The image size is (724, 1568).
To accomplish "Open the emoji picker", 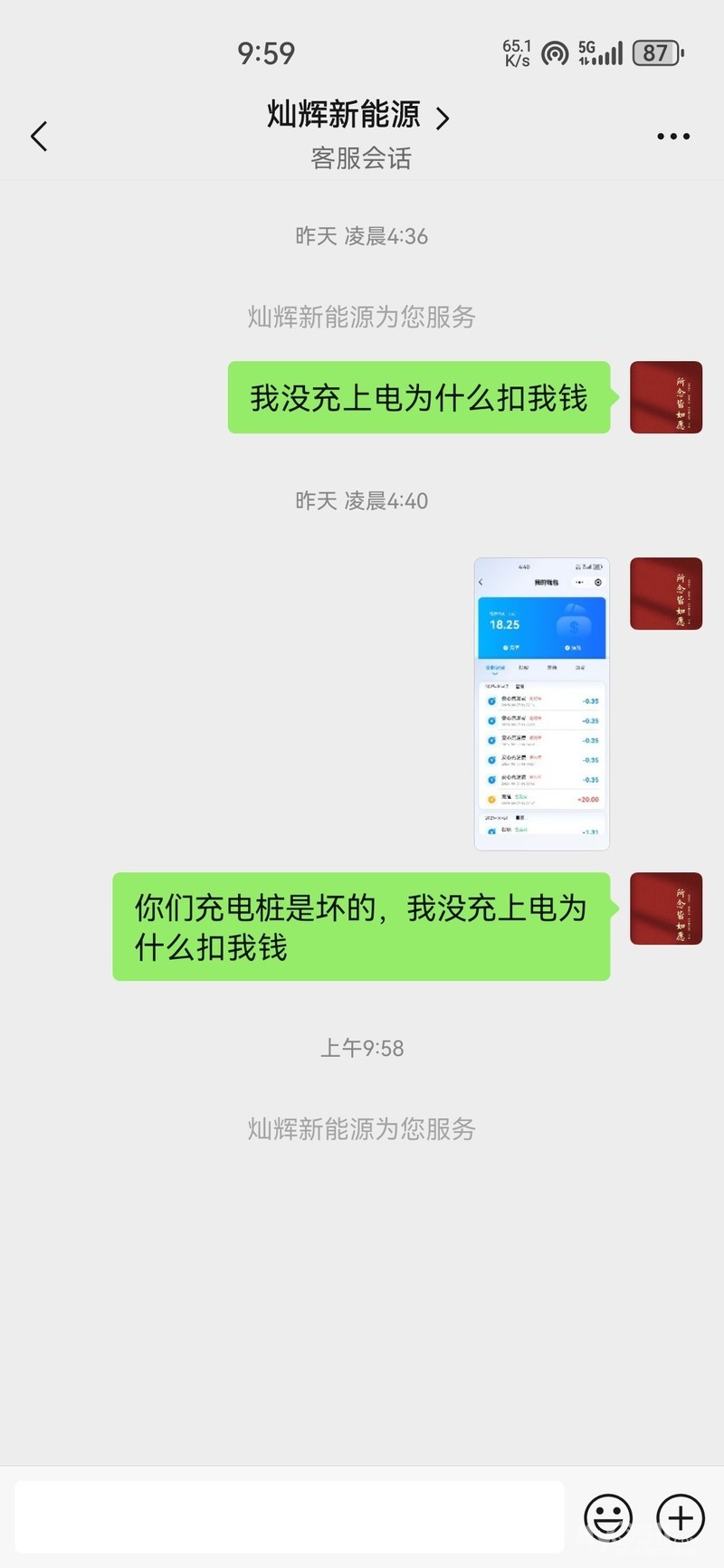I will (608, 1517).
